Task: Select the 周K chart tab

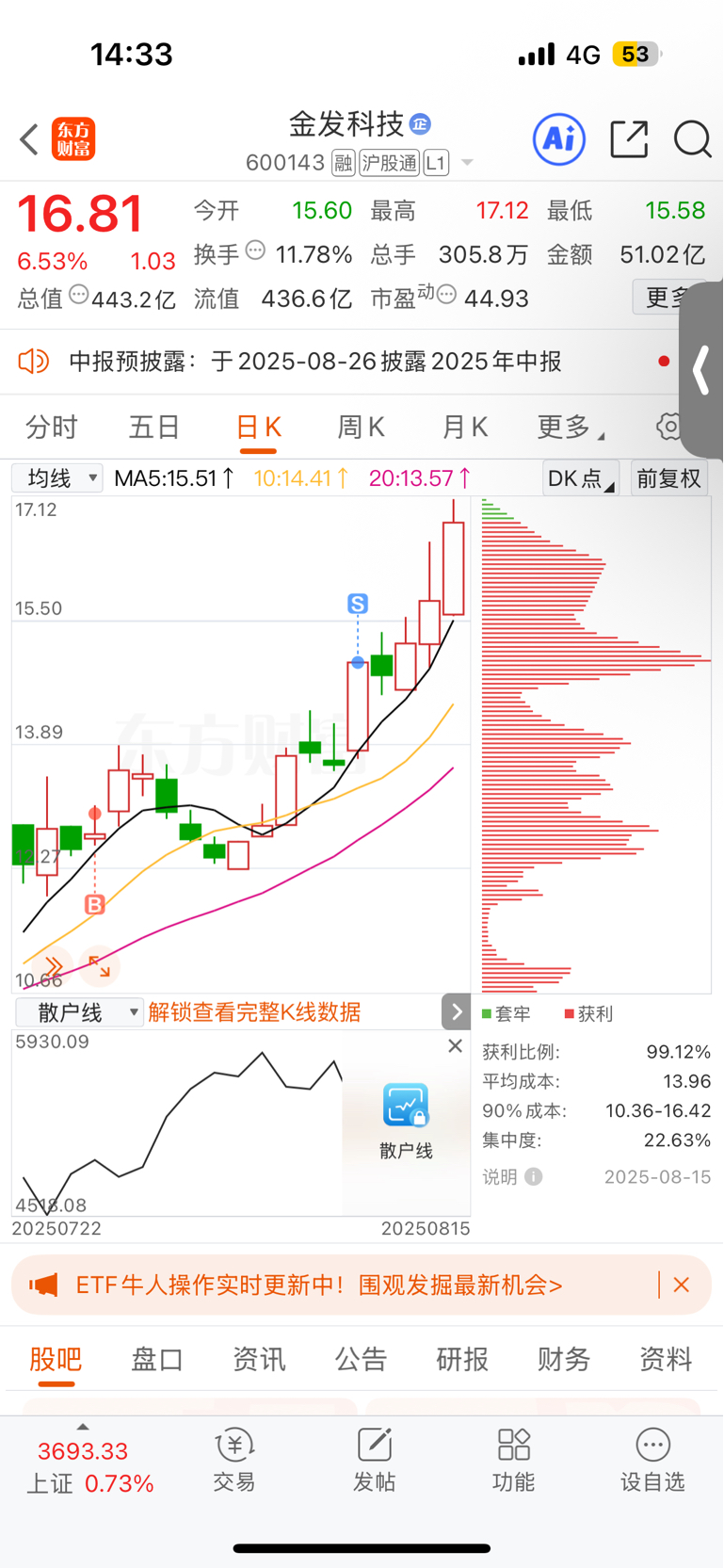Action: point(361,428)
